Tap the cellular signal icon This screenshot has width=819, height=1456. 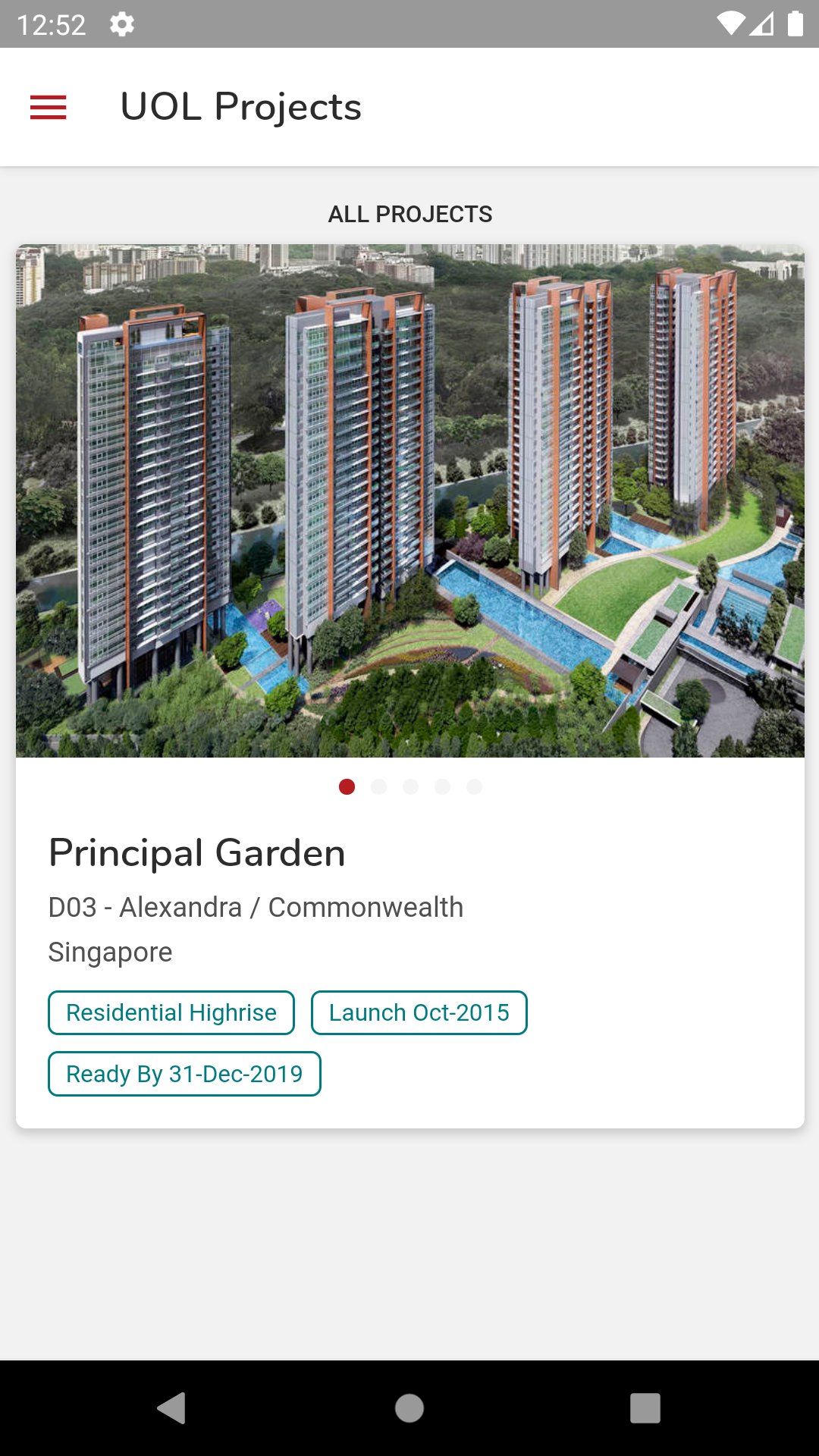(763, 24)
